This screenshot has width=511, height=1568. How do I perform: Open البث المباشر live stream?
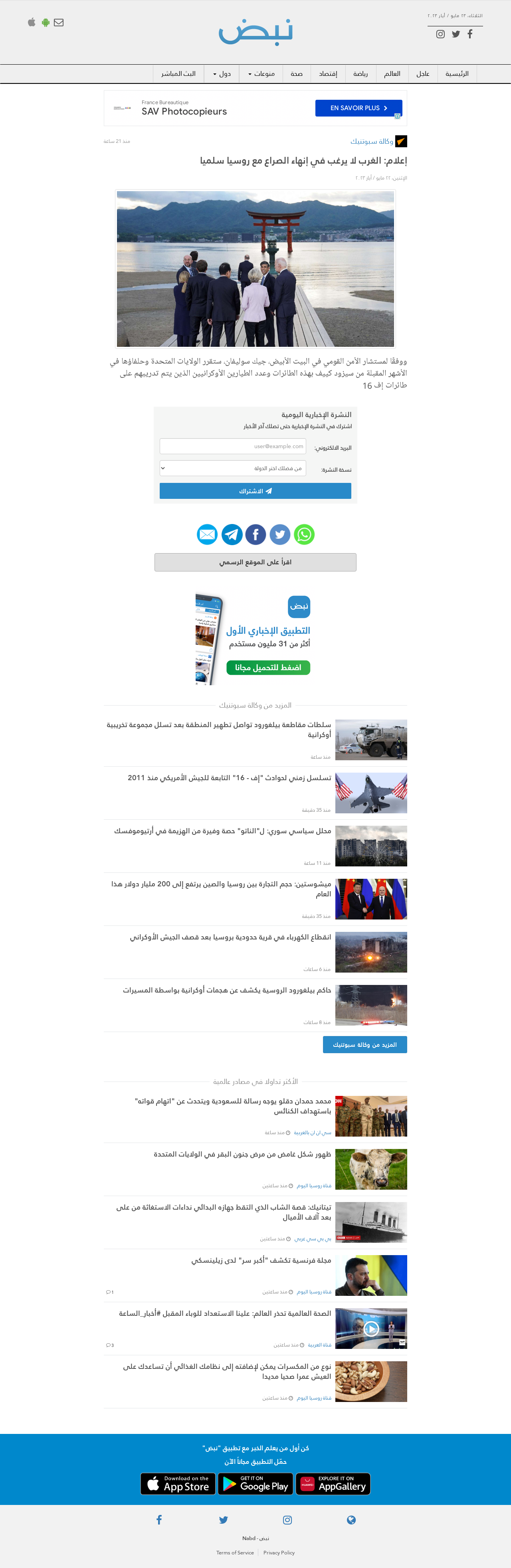pos(178,74)
